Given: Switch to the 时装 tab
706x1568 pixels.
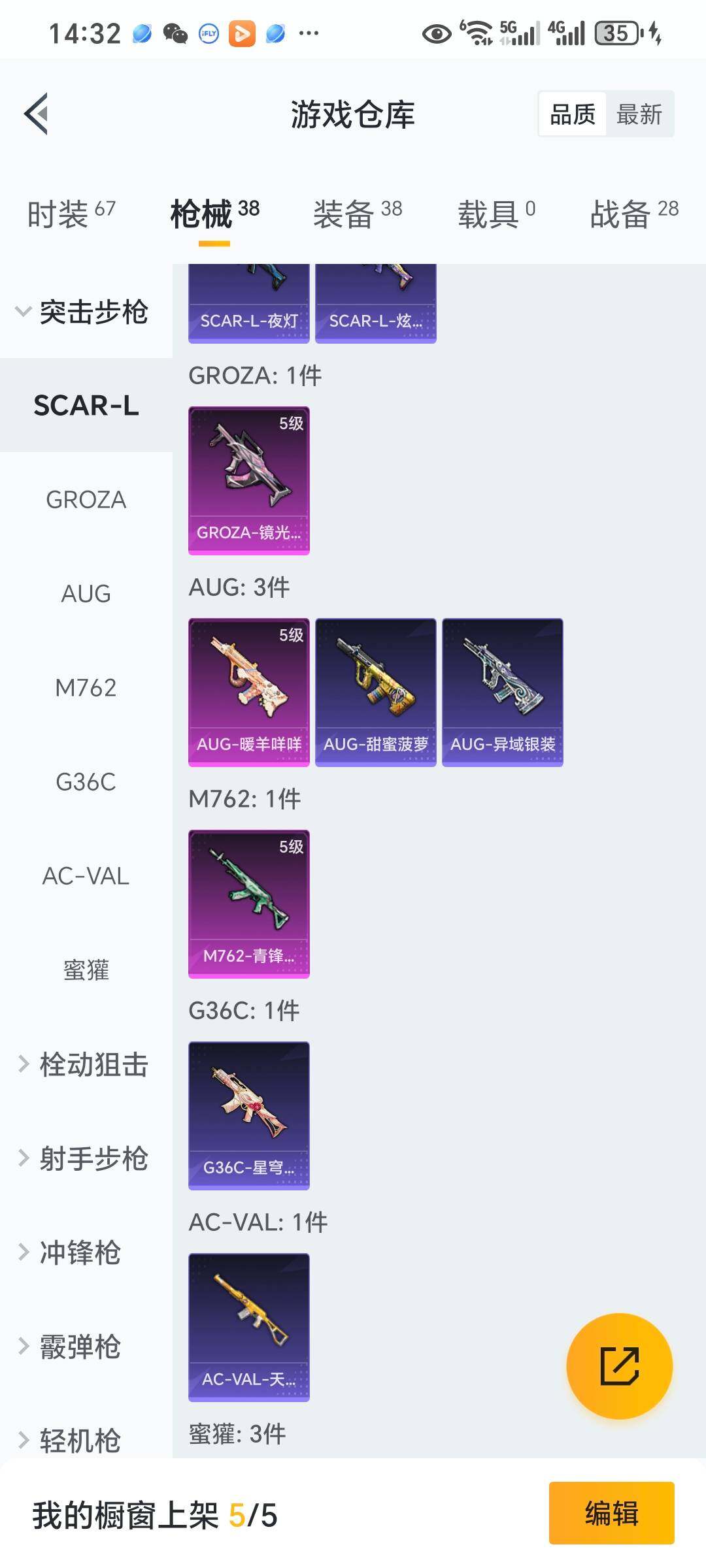Looking at the screenshot, I should 71,214.
